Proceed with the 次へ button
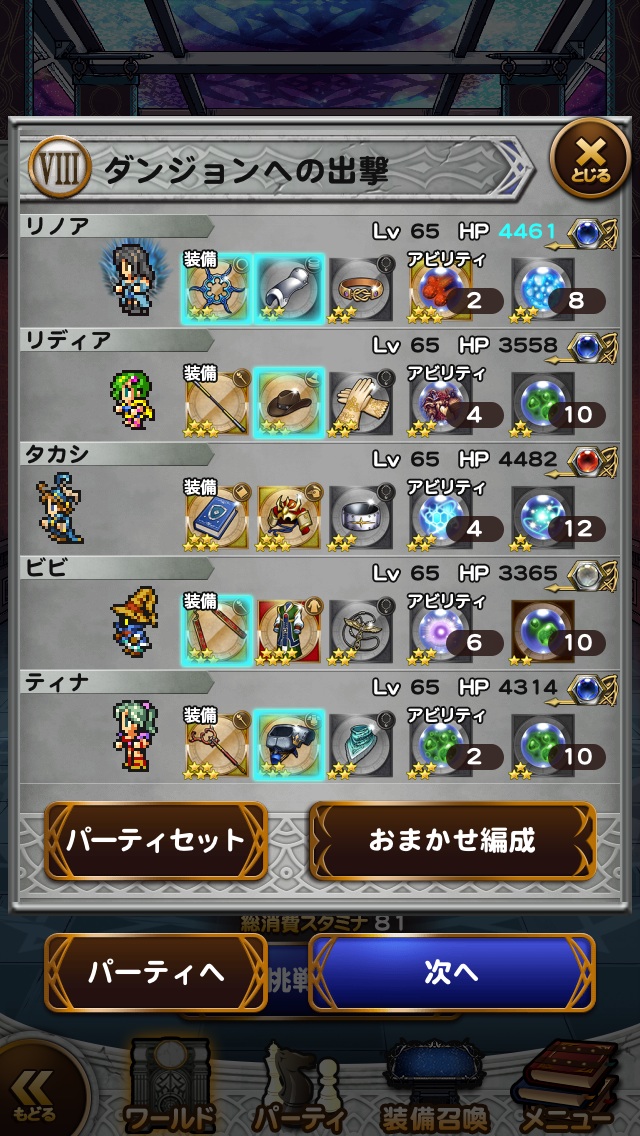 (452, 972)
